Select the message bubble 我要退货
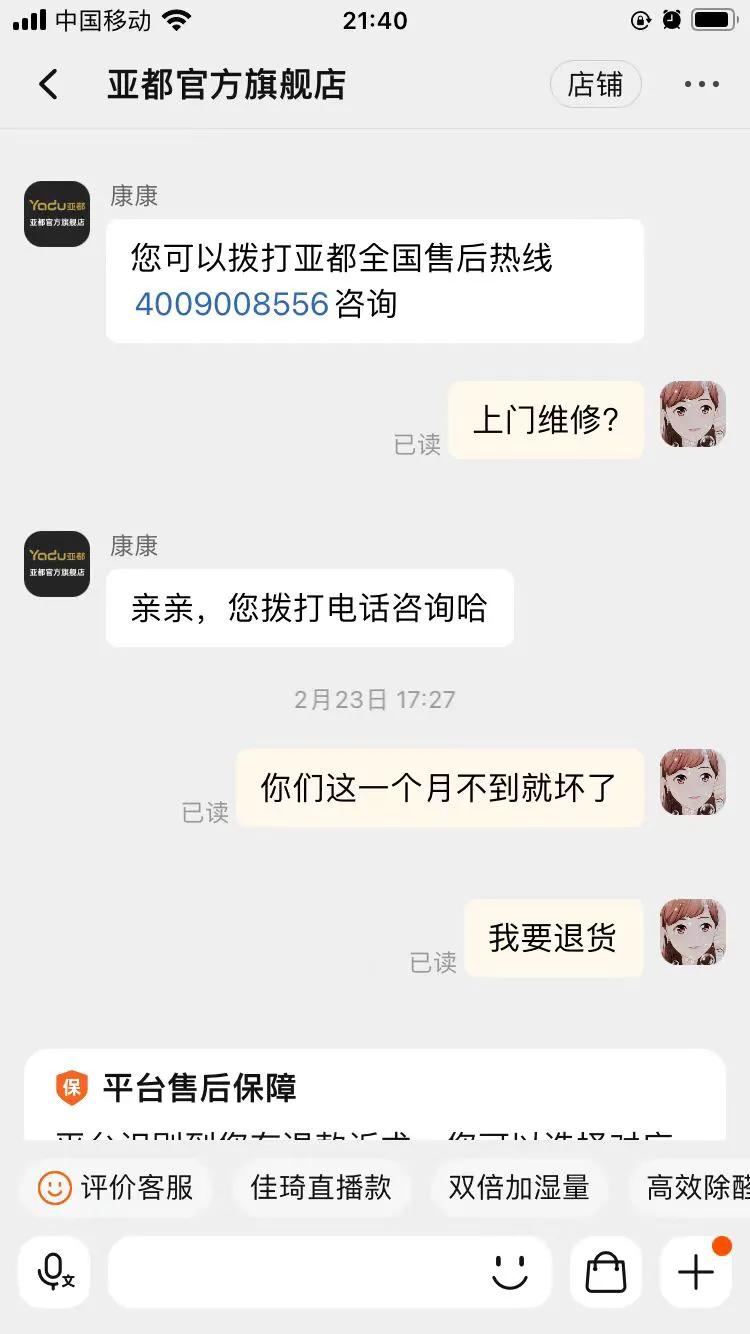Viewport: 750px width, 1334px height. tap(554, 936)
